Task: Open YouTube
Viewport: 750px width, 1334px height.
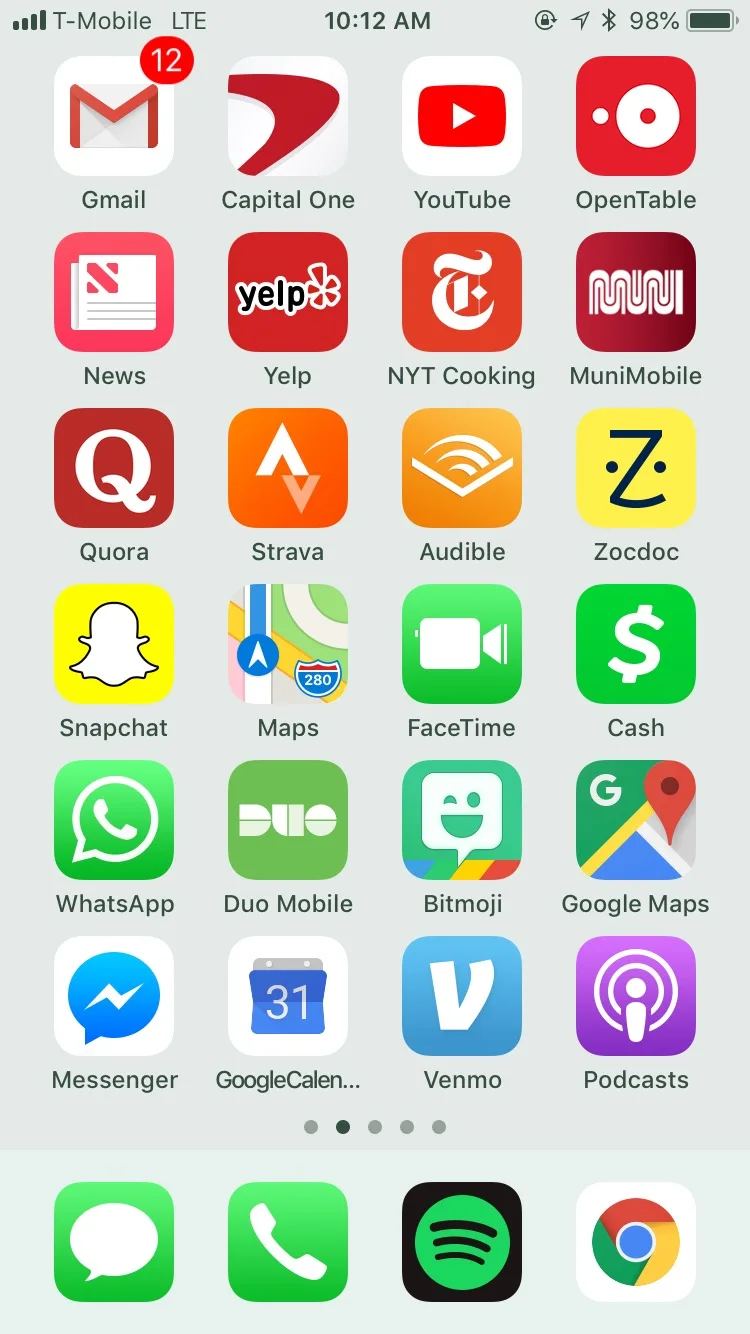Action: tap(462, 116)
